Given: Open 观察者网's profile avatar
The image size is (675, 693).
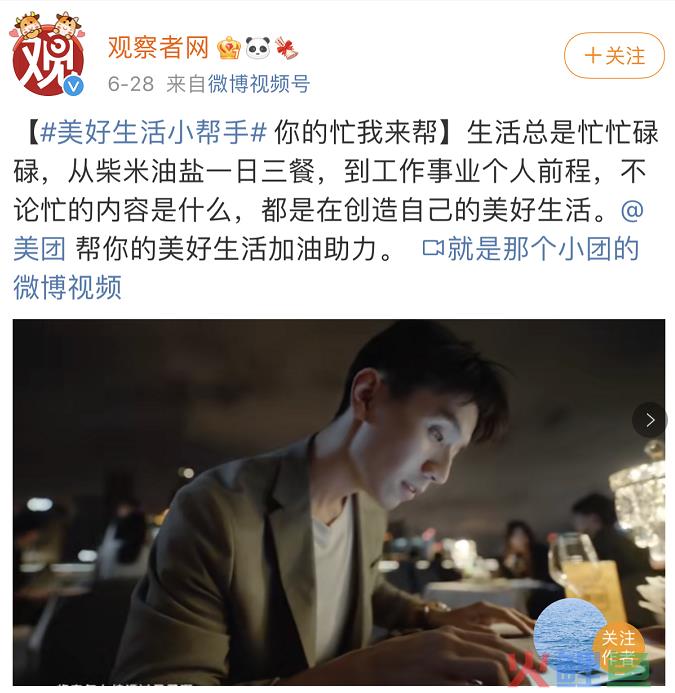Looking at the screenshot, I should (x=47, y=54).
